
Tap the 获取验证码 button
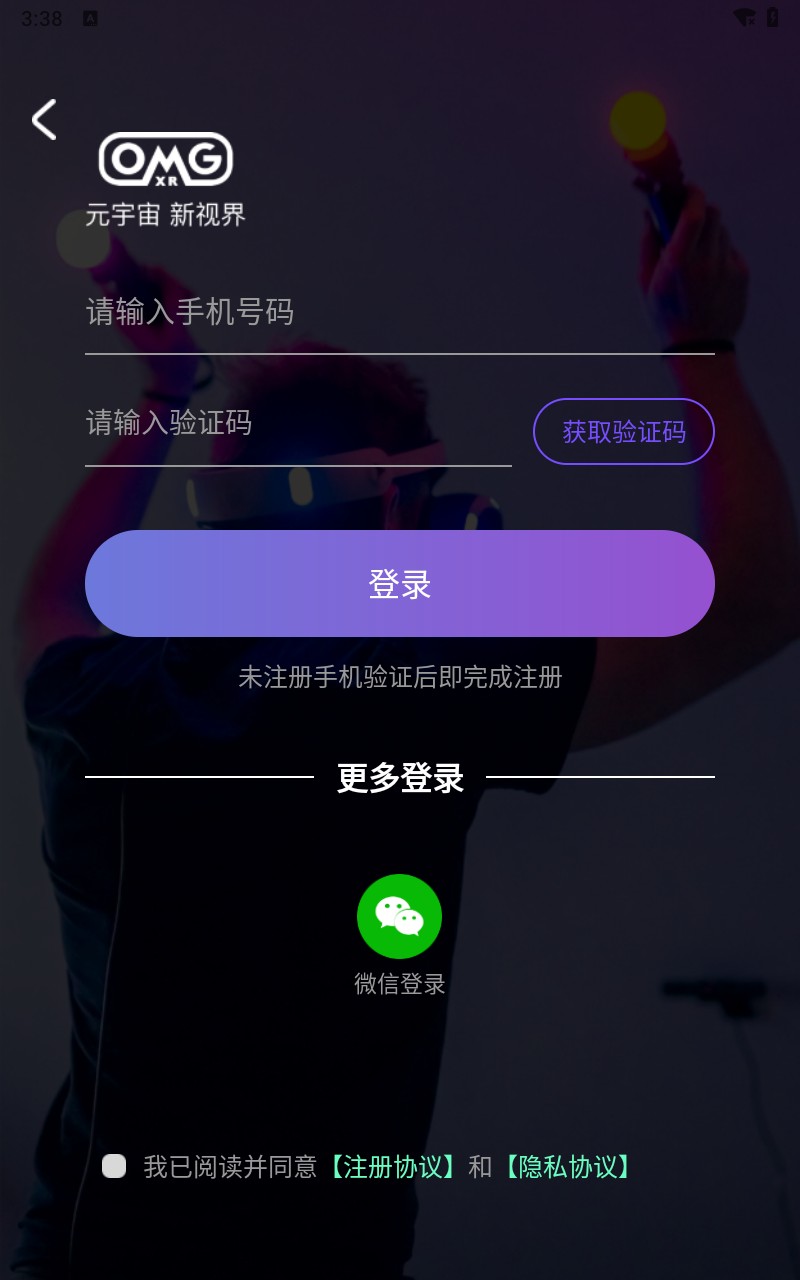pos(624,431)
